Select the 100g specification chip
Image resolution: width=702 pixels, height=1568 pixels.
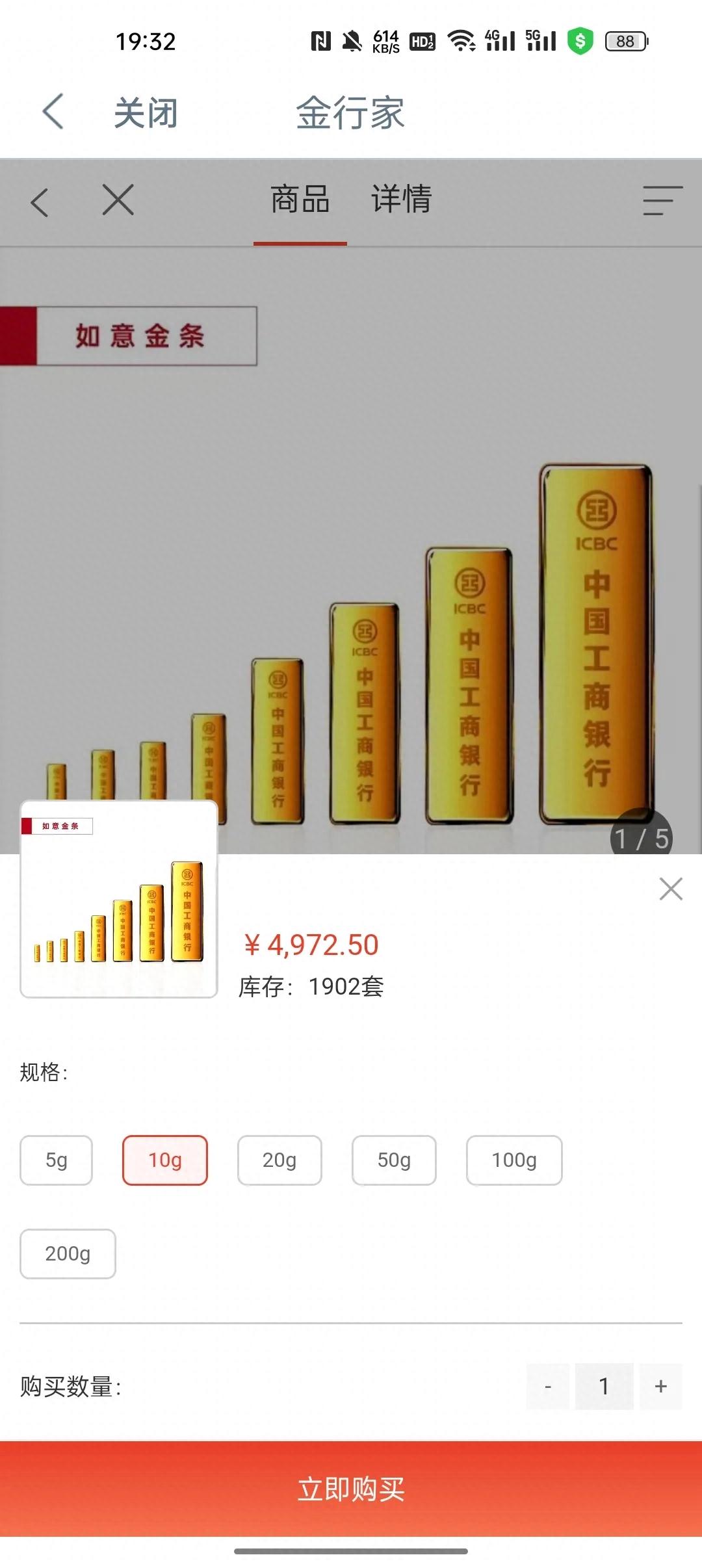click(514, 1160)
